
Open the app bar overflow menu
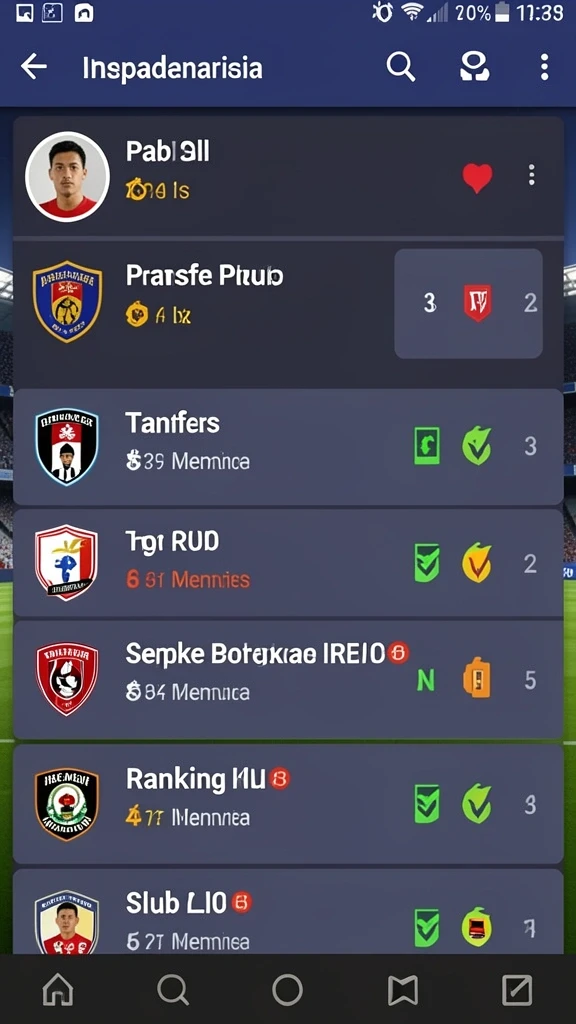[544, 67]
